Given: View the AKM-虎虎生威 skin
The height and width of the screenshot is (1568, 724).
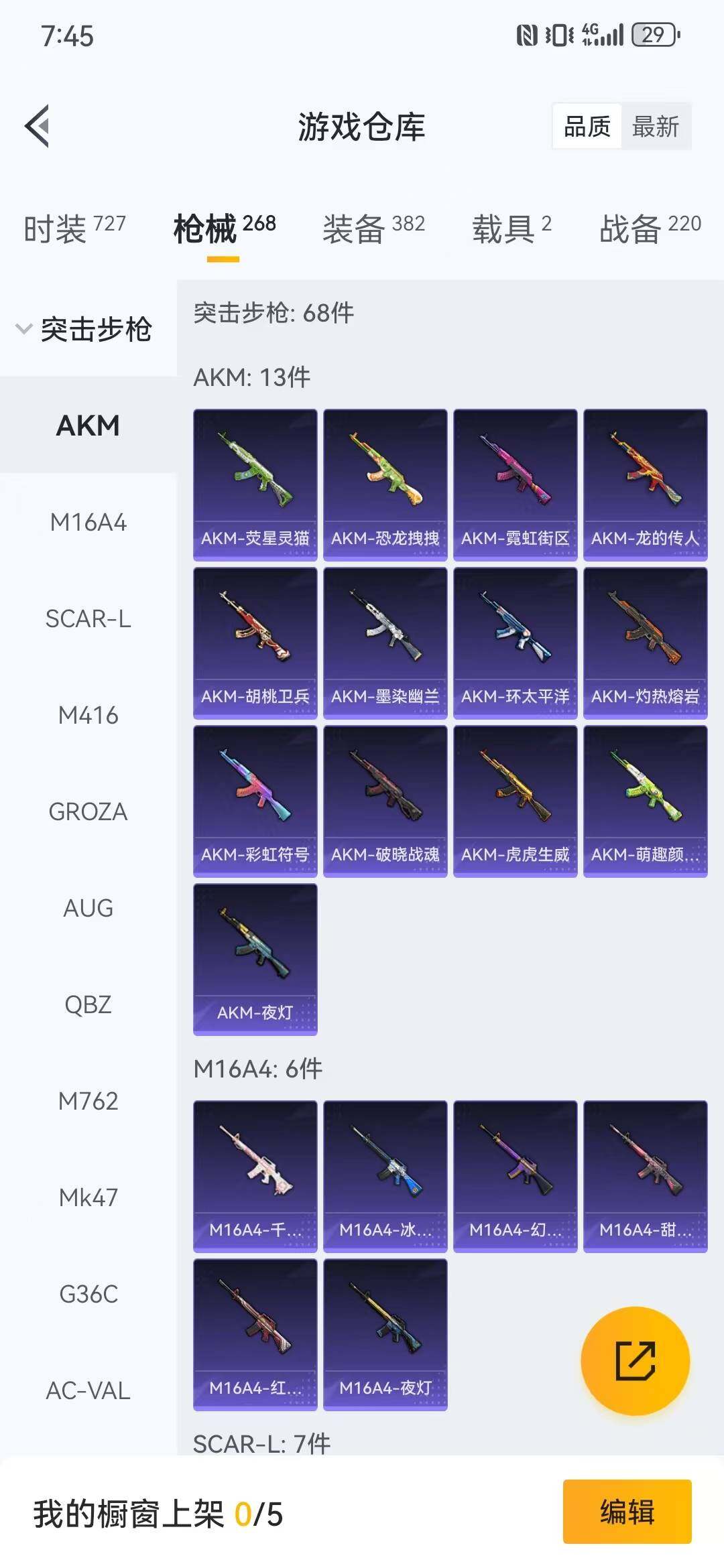Looking at the screenshot, I should point(515,801).
